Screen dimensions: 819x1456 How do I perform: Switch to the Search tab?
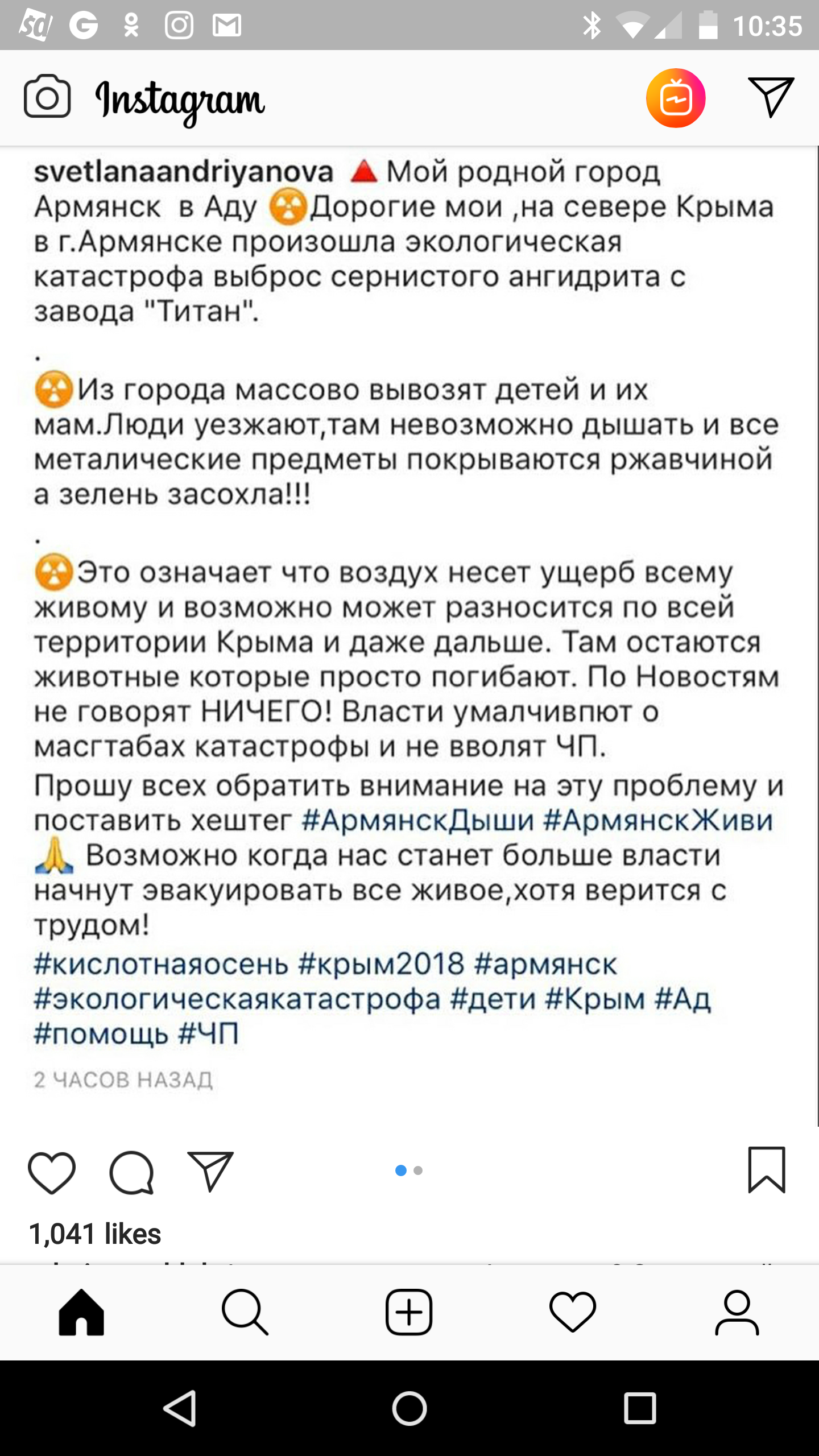pyautogui.click(x=245, y=1312)
